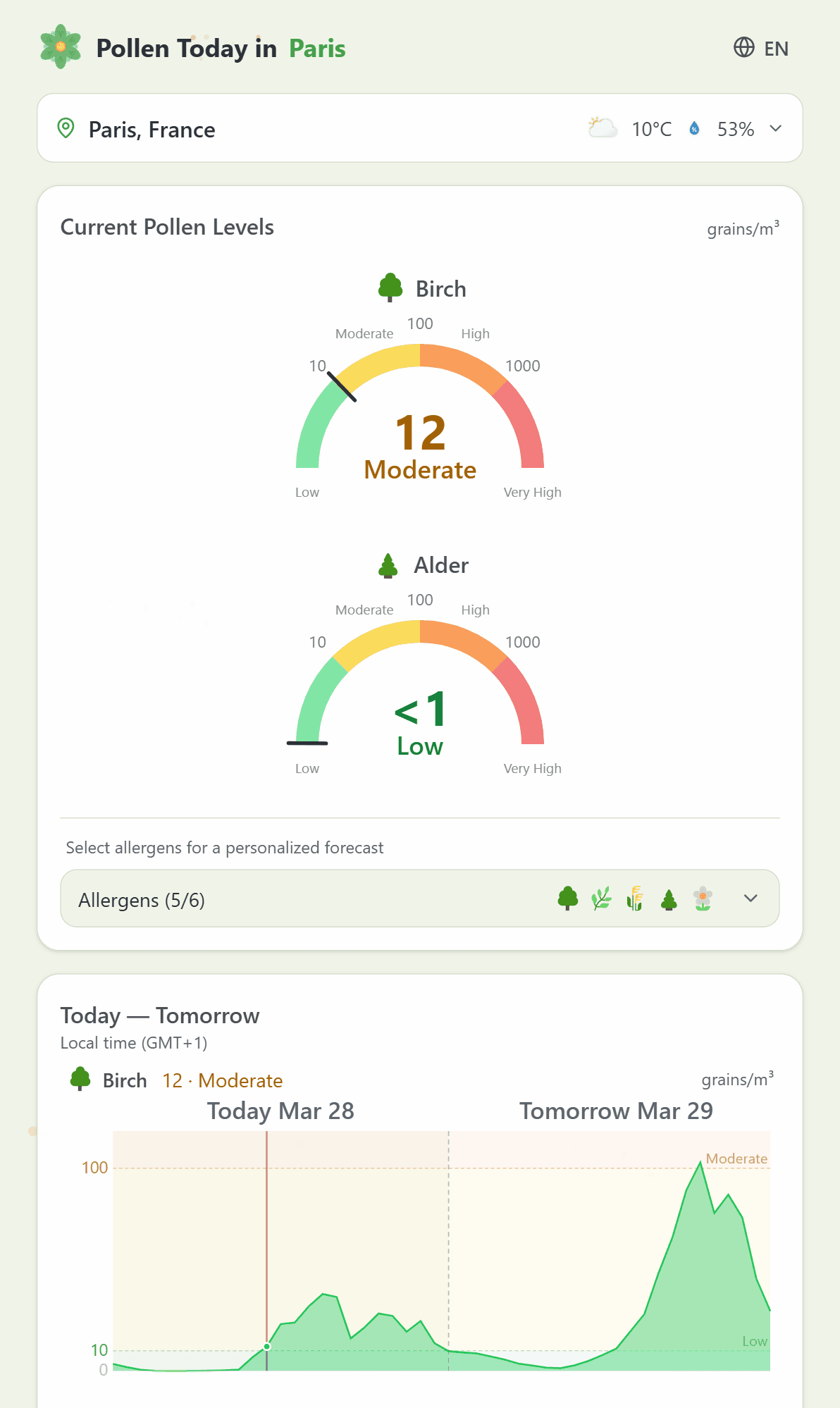Click the humidity droplet icon
This screenshot has width=840, height=1408.
[694, 129]
